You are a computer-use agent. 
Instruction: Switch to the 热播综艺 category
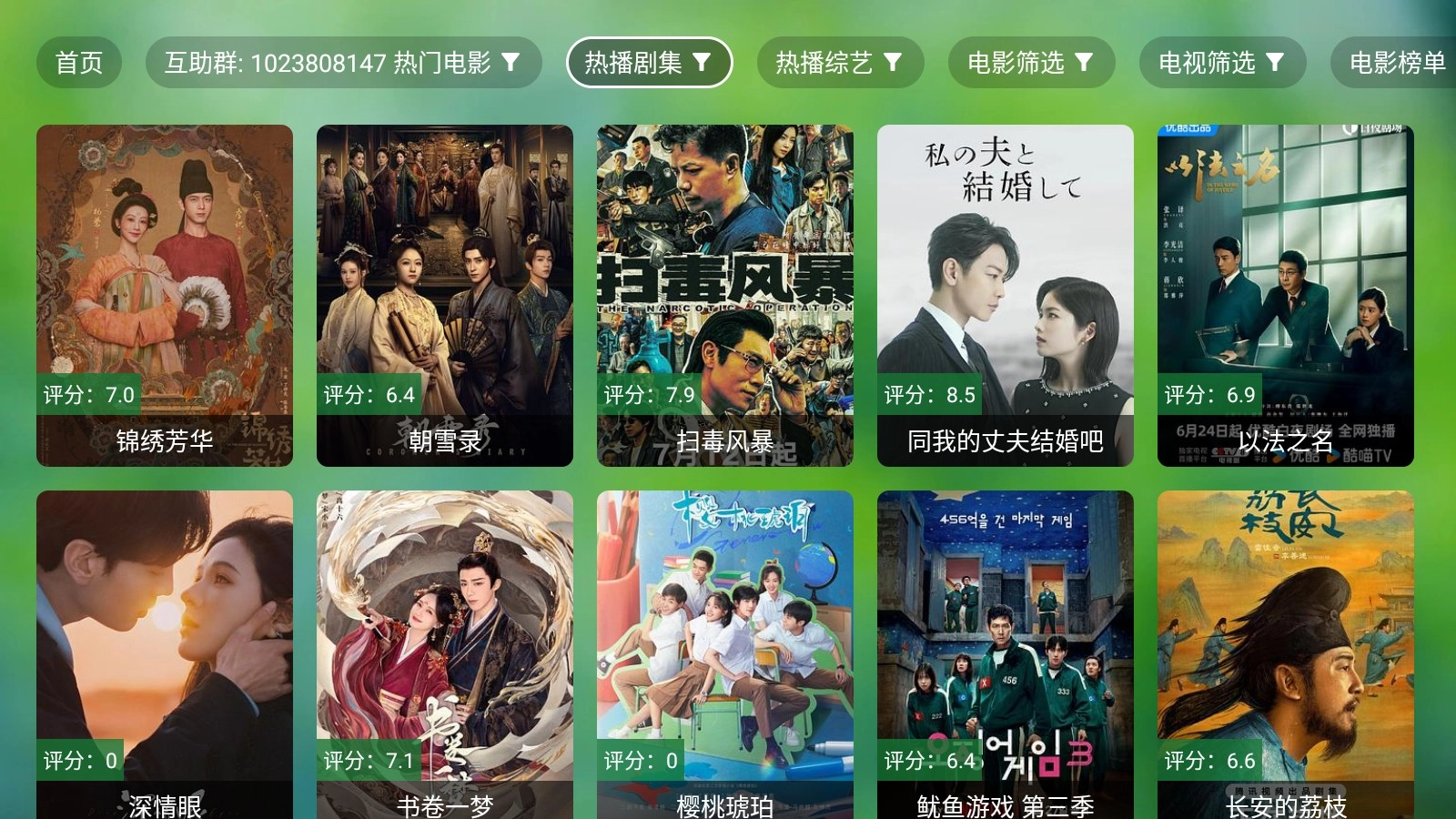tap(840, 63)
